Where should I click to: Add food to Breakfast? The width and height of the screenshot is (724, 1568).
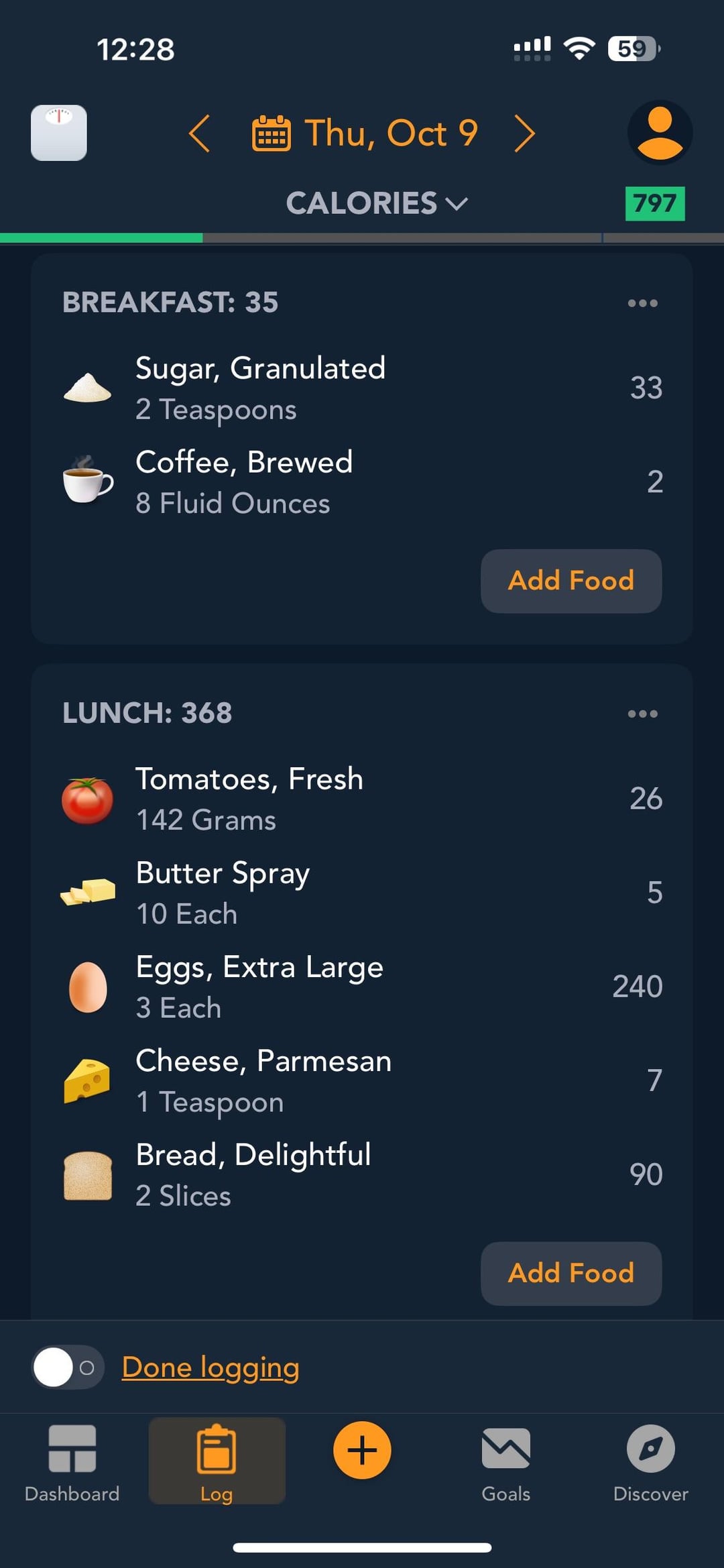pyautogui.click(x=570, y=581)
